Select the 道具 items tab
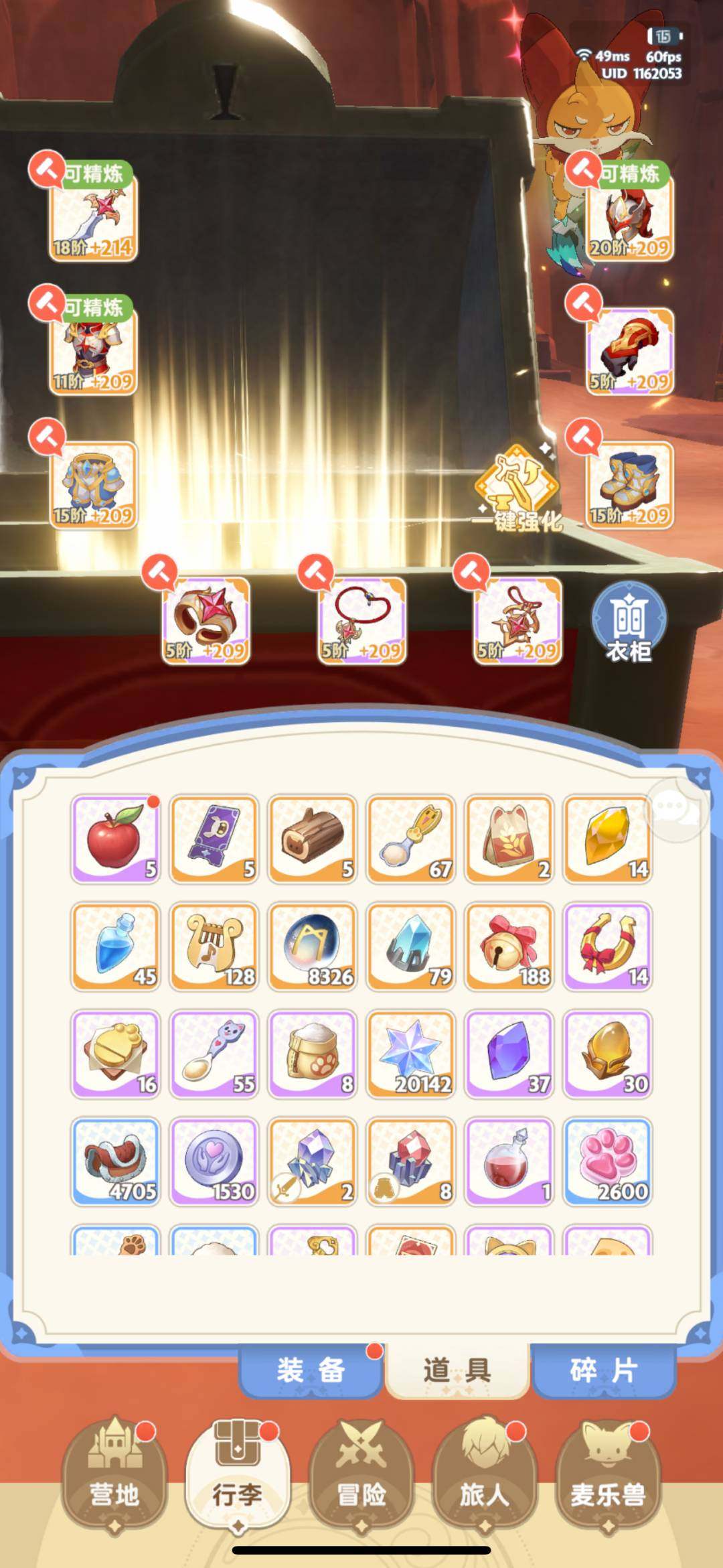Image resolution: width=723 pixels, height=1568 pixels. pos(457,1370)
